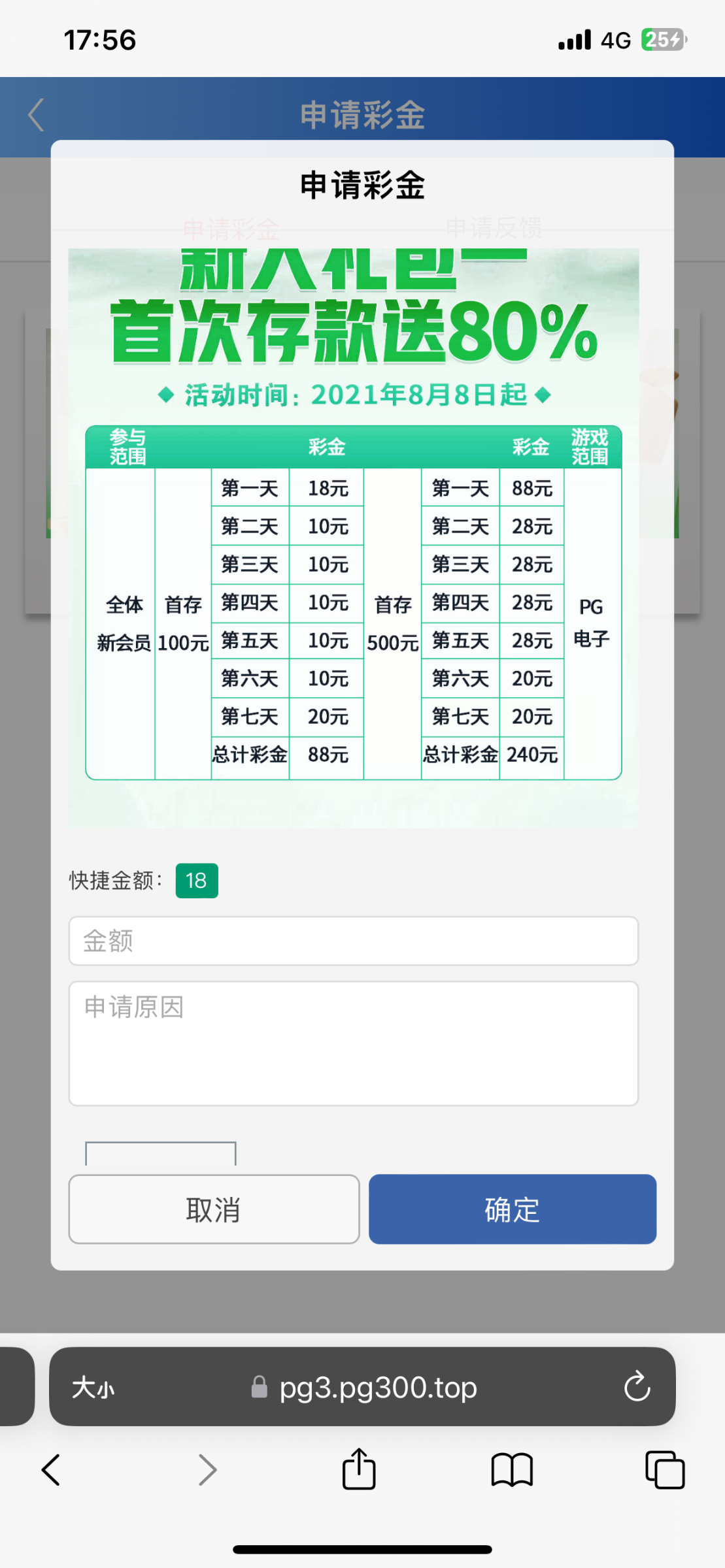Confirm with the 确定 button
The width and height of the screenshot is (725, 1568).
tap(513, 1209)
